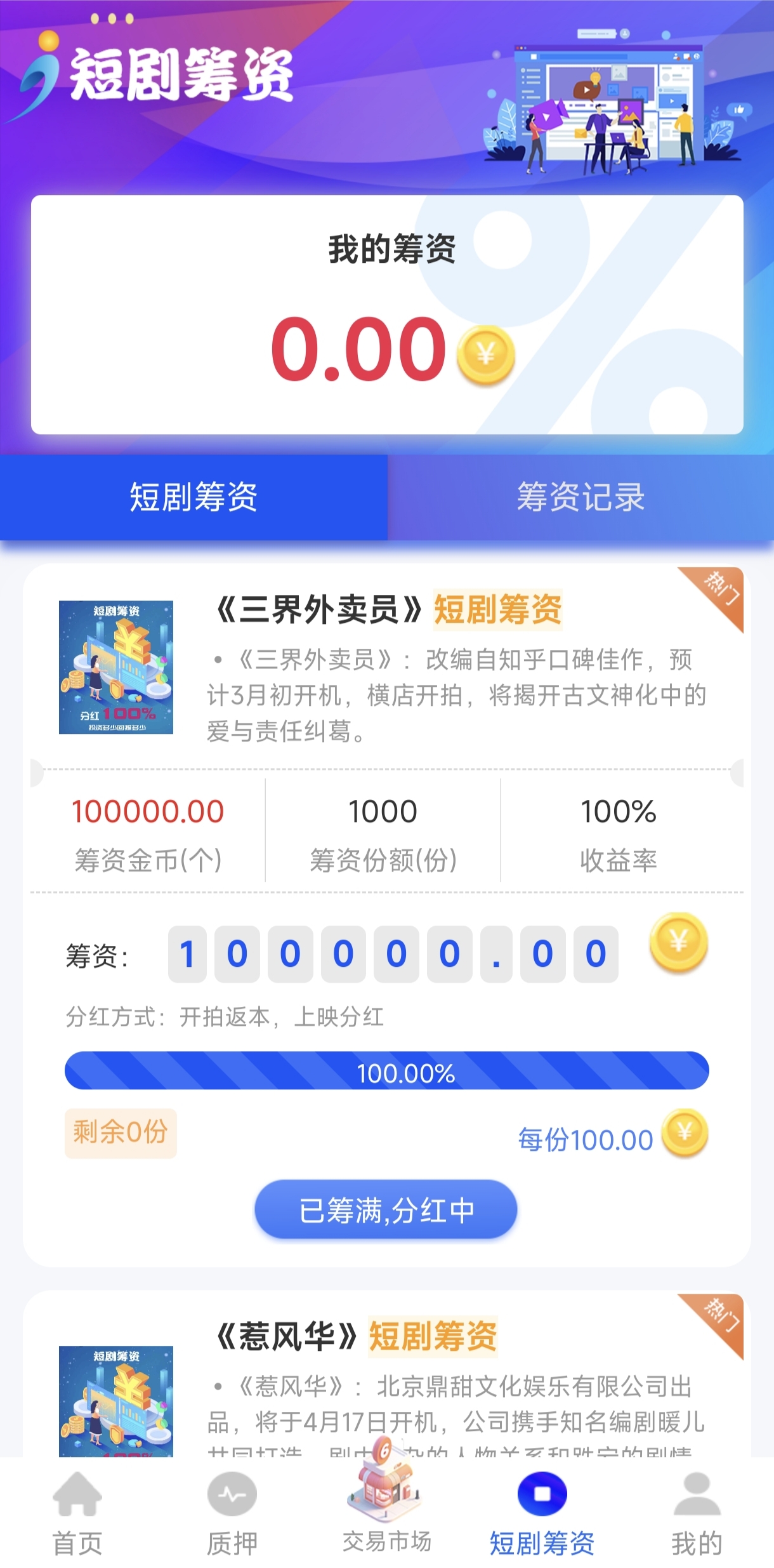Select the 短剧筹资 tab
Screen dimensions: 774x1568
[193, 500]
